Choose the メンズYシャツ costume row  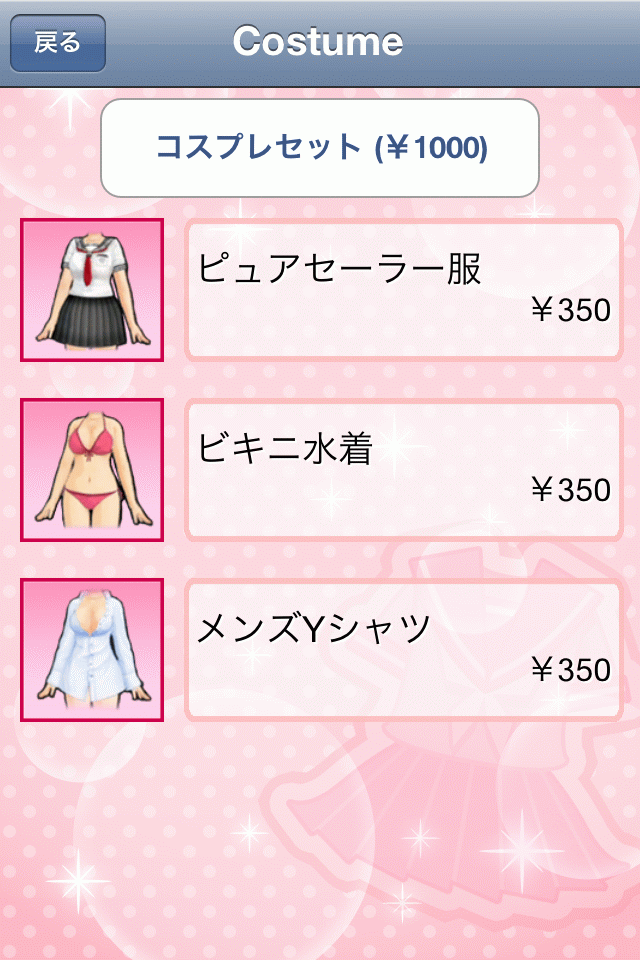(404, 650)
